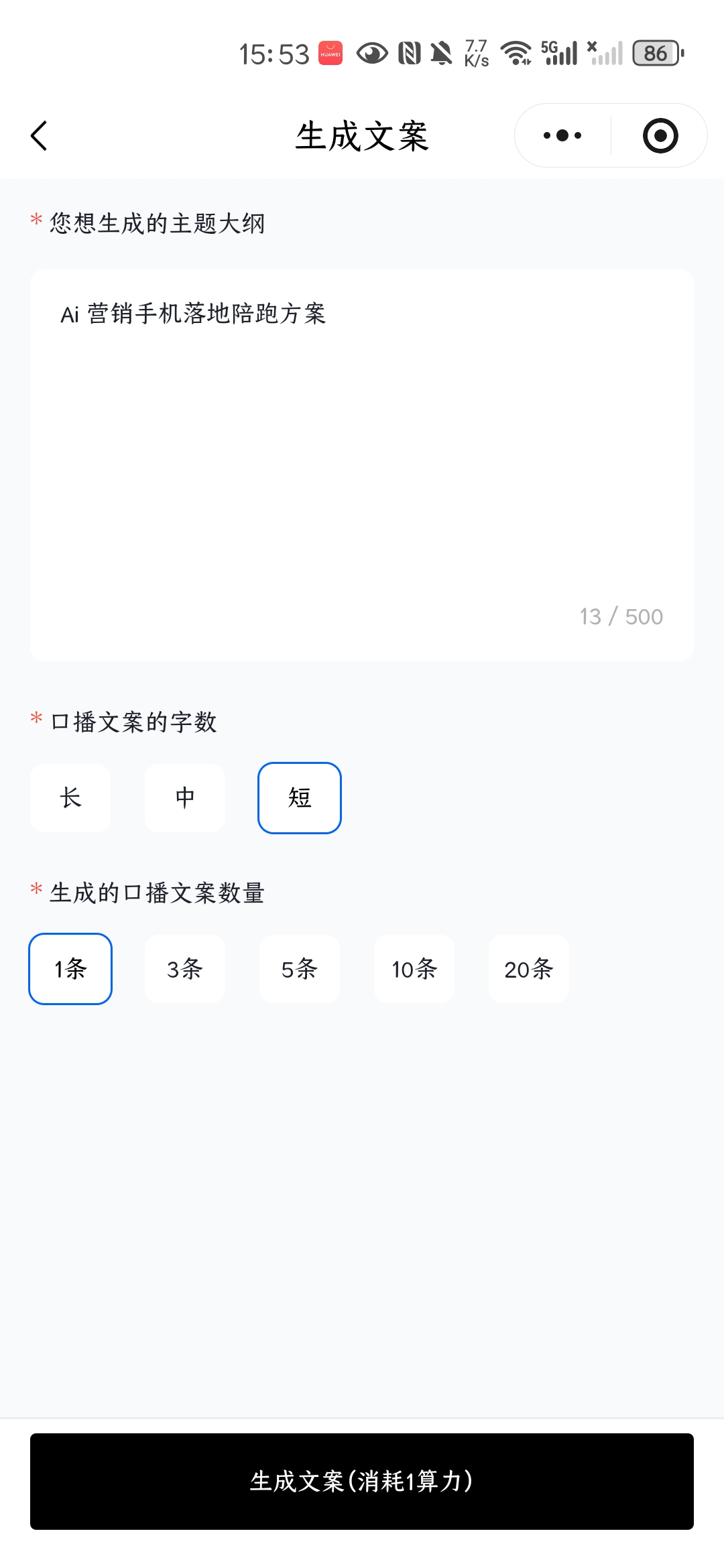
Task: Select 20条 quantity option
Action: (529, 969)
